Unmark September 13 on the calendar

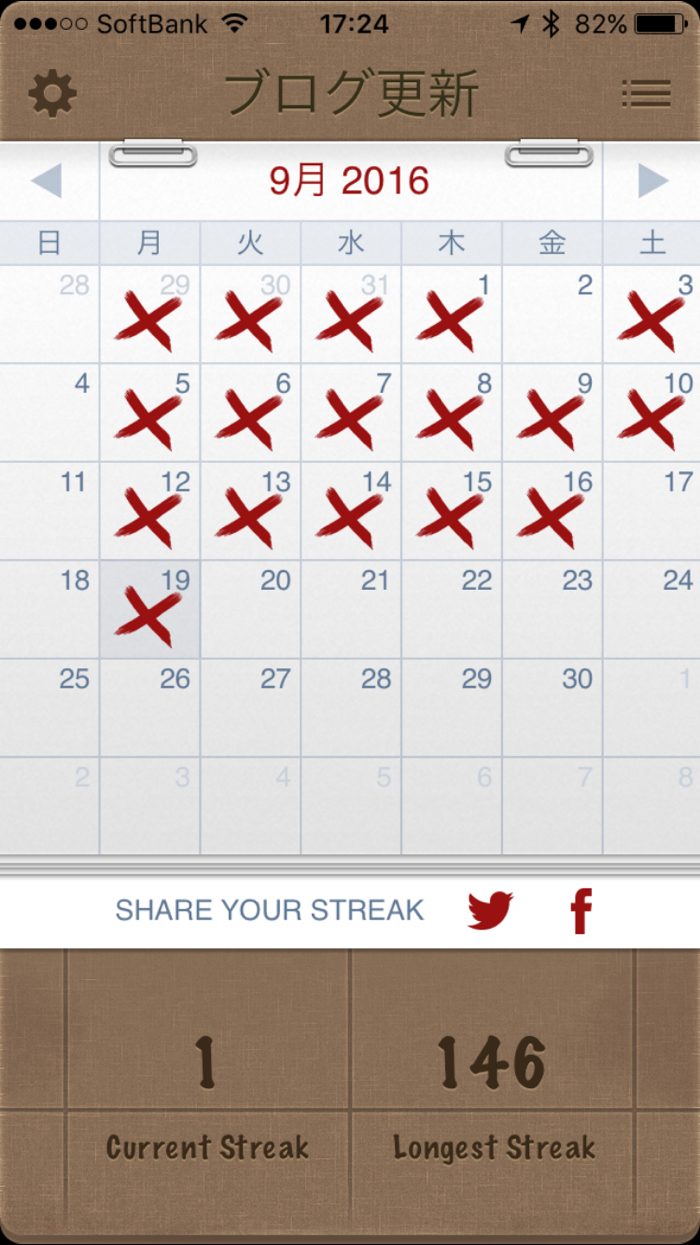[251, 511]
